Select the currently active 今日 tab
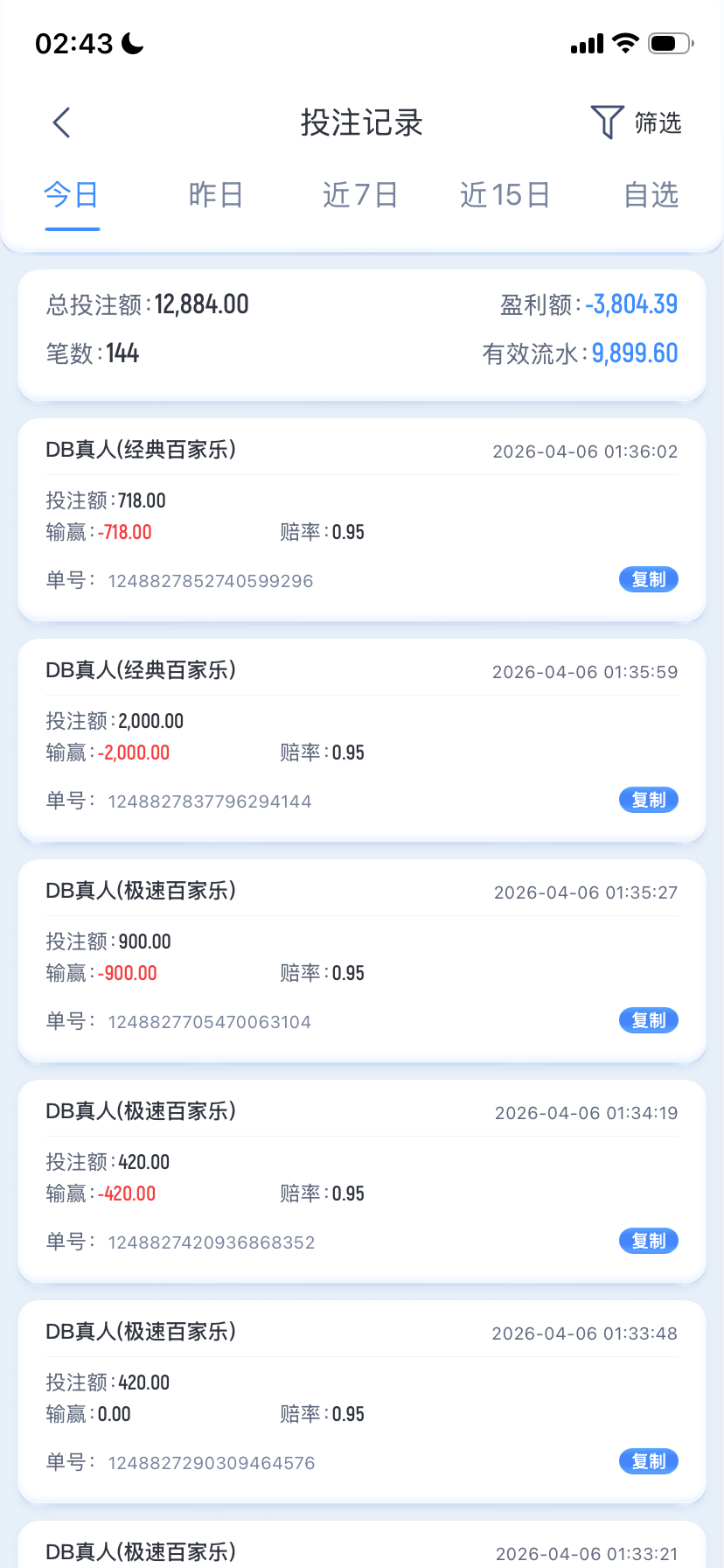This screenshot has height=1568, width=724. [71, 194]
